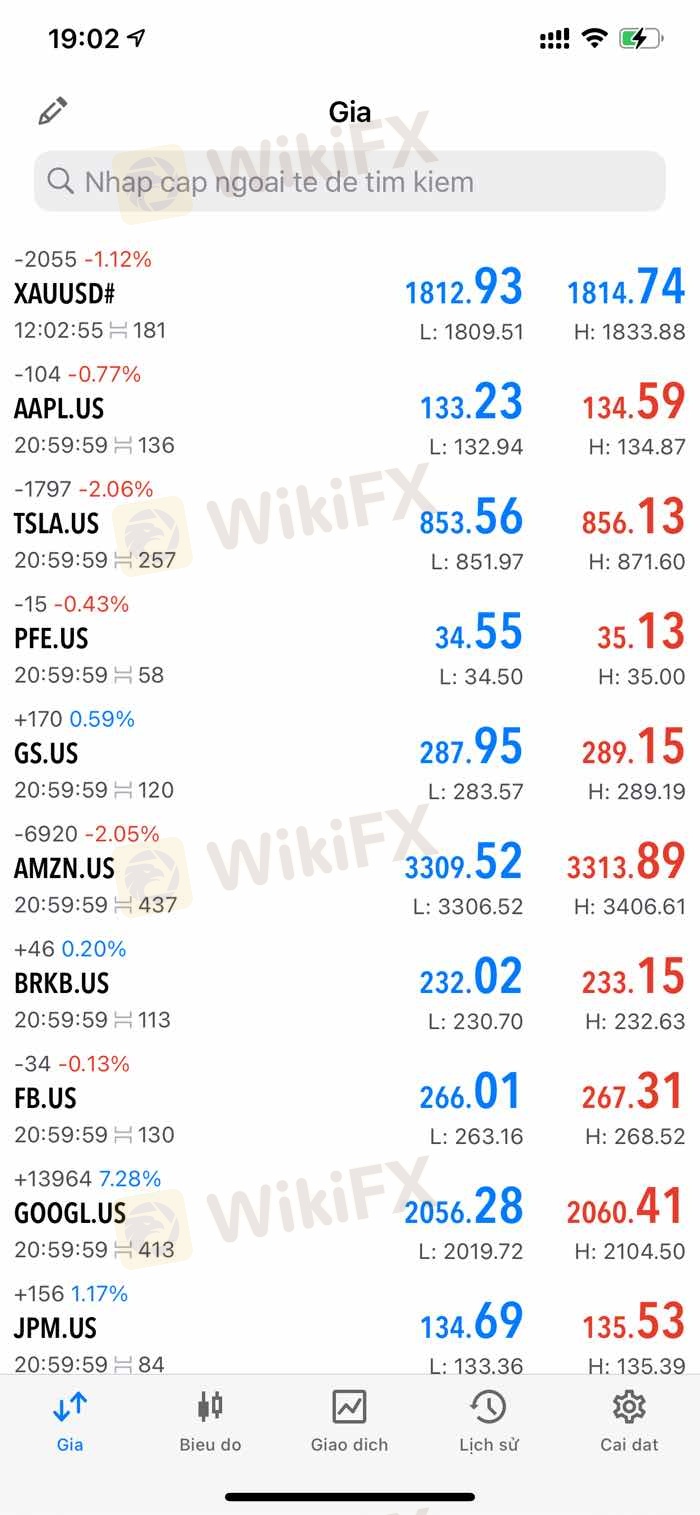Open the Lịch sử tab

[489, 1422]
